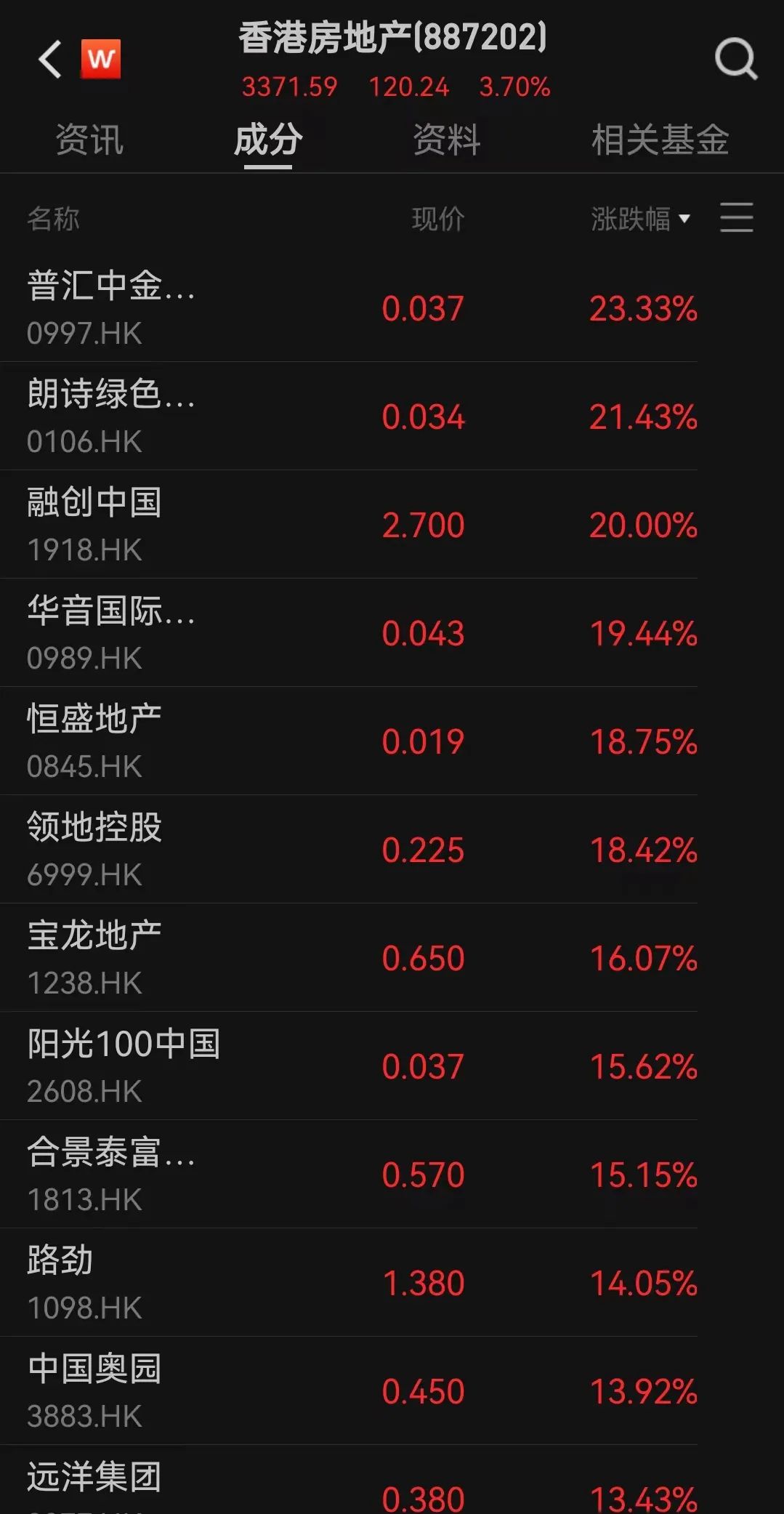Open the search magnifier icon
The image size is (784, 1514).
click(736, 59)
